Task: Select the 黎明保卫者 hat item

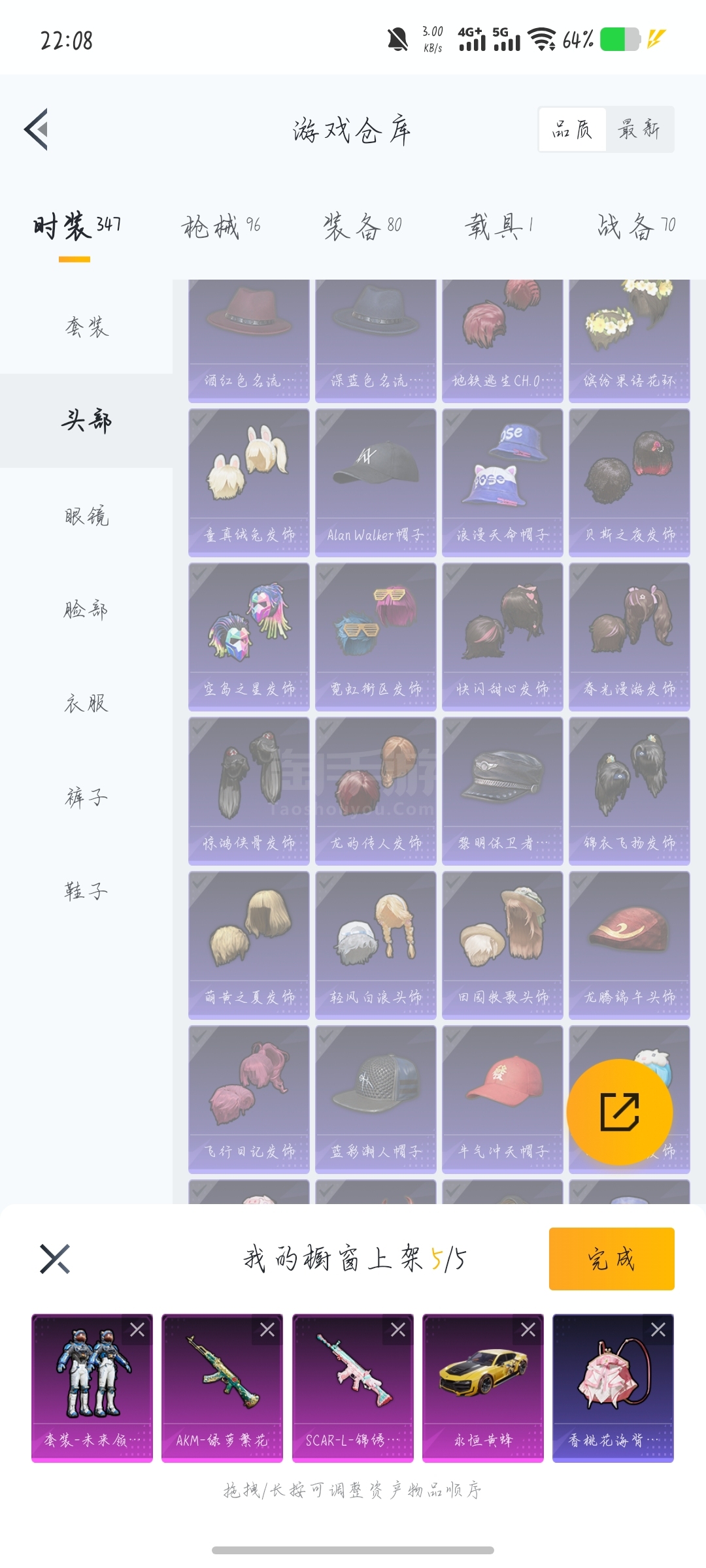Action: coord(503,791)
